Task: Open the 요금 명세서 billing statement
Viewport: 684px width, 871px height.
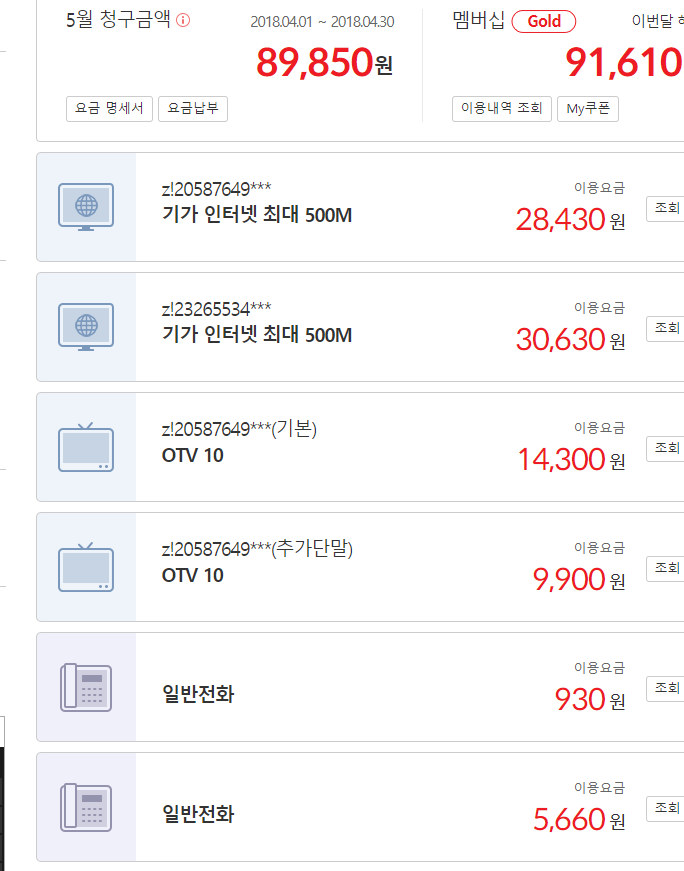Action: (x=109, y=109)
